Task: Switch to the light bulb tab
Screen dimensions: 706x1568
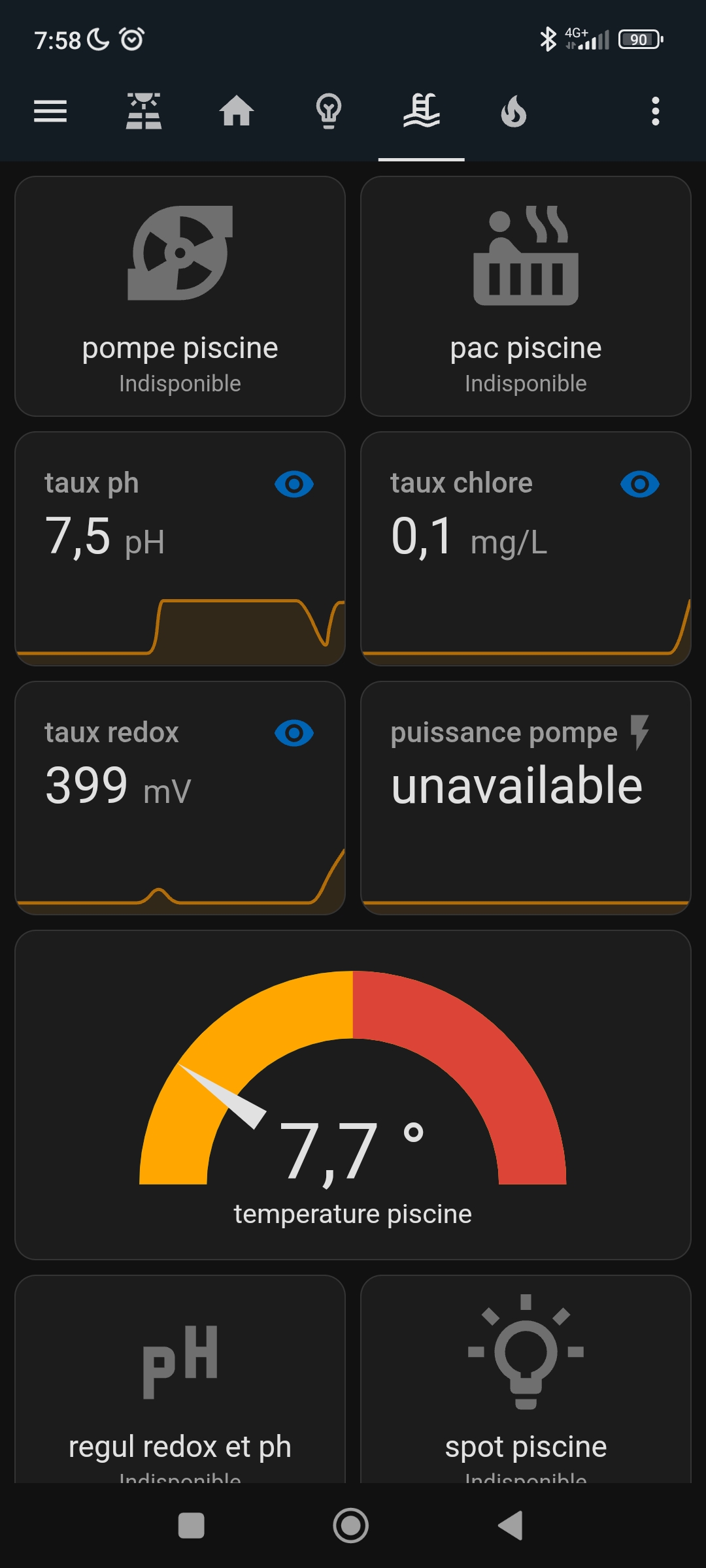Action: pyautogui.click(x=329, y=111)
